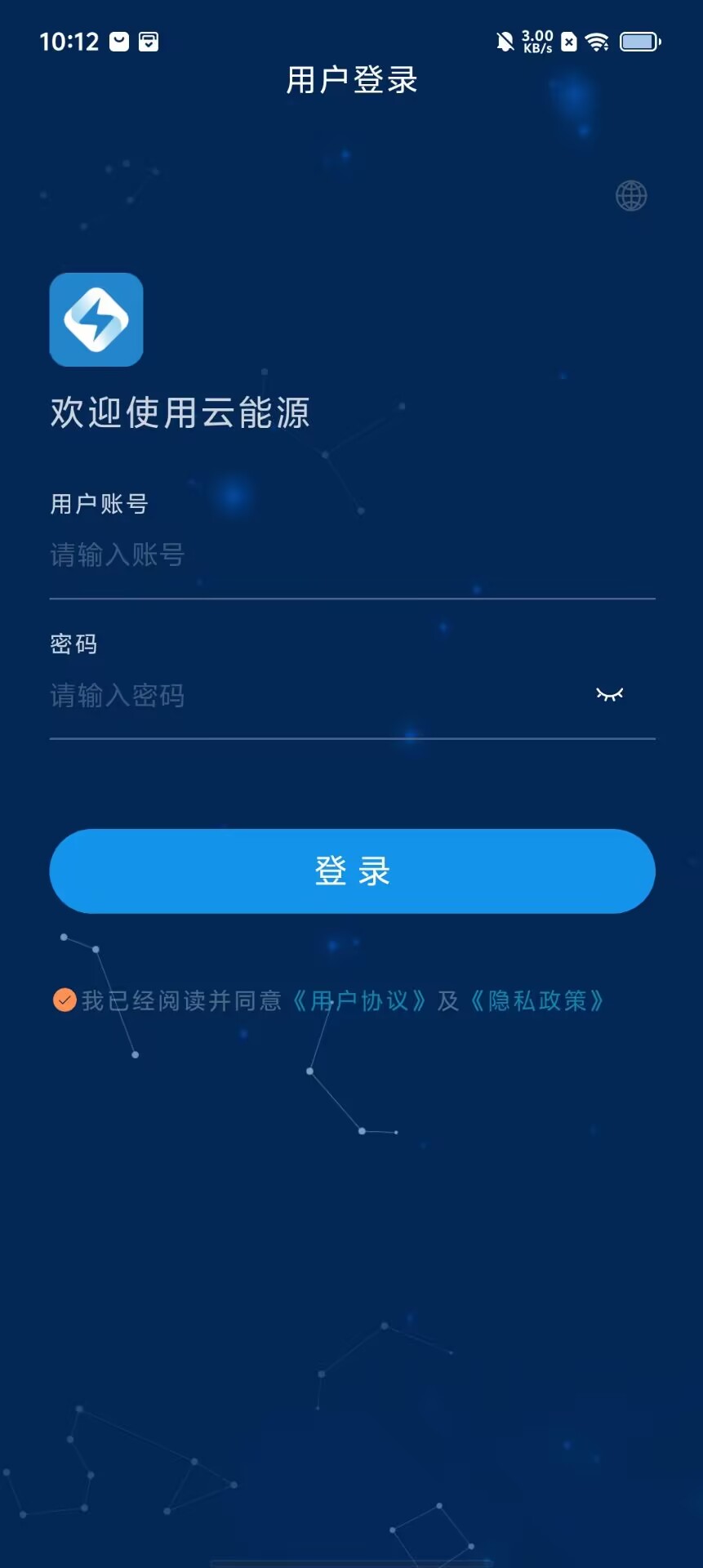
Task: Open the language globe icon
Action: click(630, 196)
